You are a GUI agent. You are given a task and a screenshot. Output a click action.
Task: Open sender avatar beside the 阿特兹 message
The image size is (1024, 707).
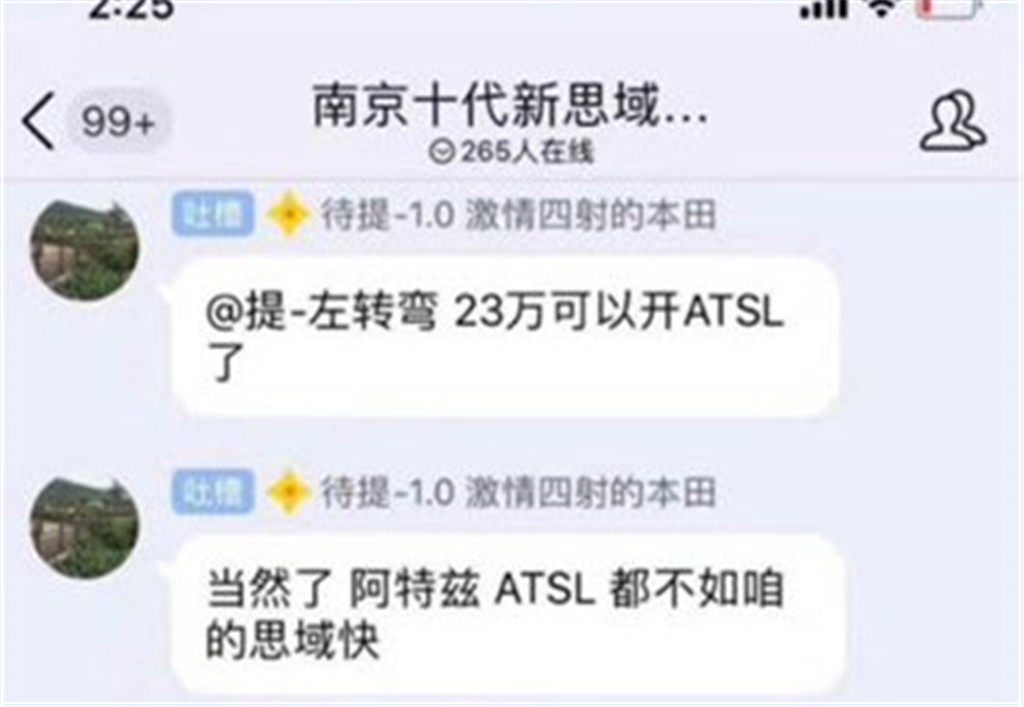tap(85, 526)
